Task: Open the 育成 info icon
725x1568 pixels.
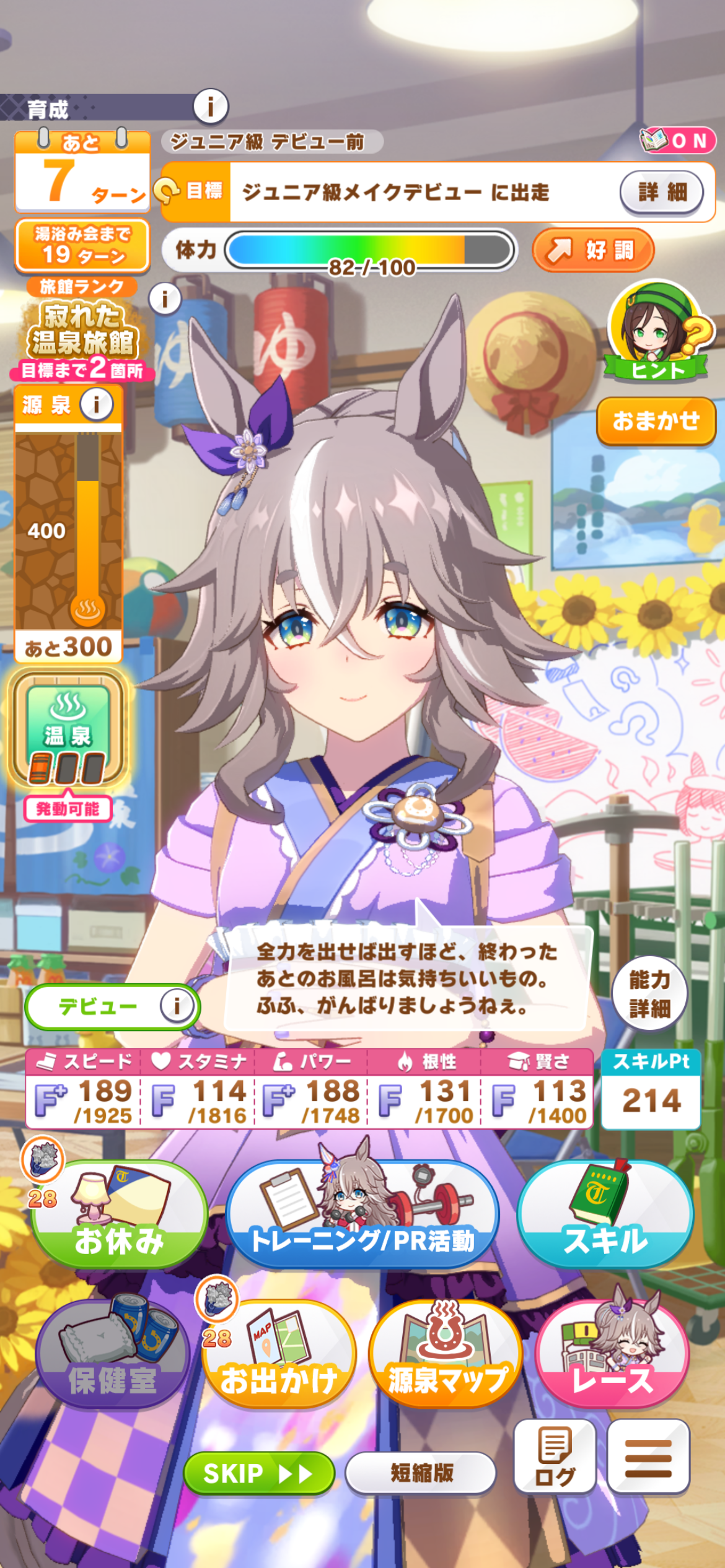Action: pyautogui.click(x=211, y=107)
